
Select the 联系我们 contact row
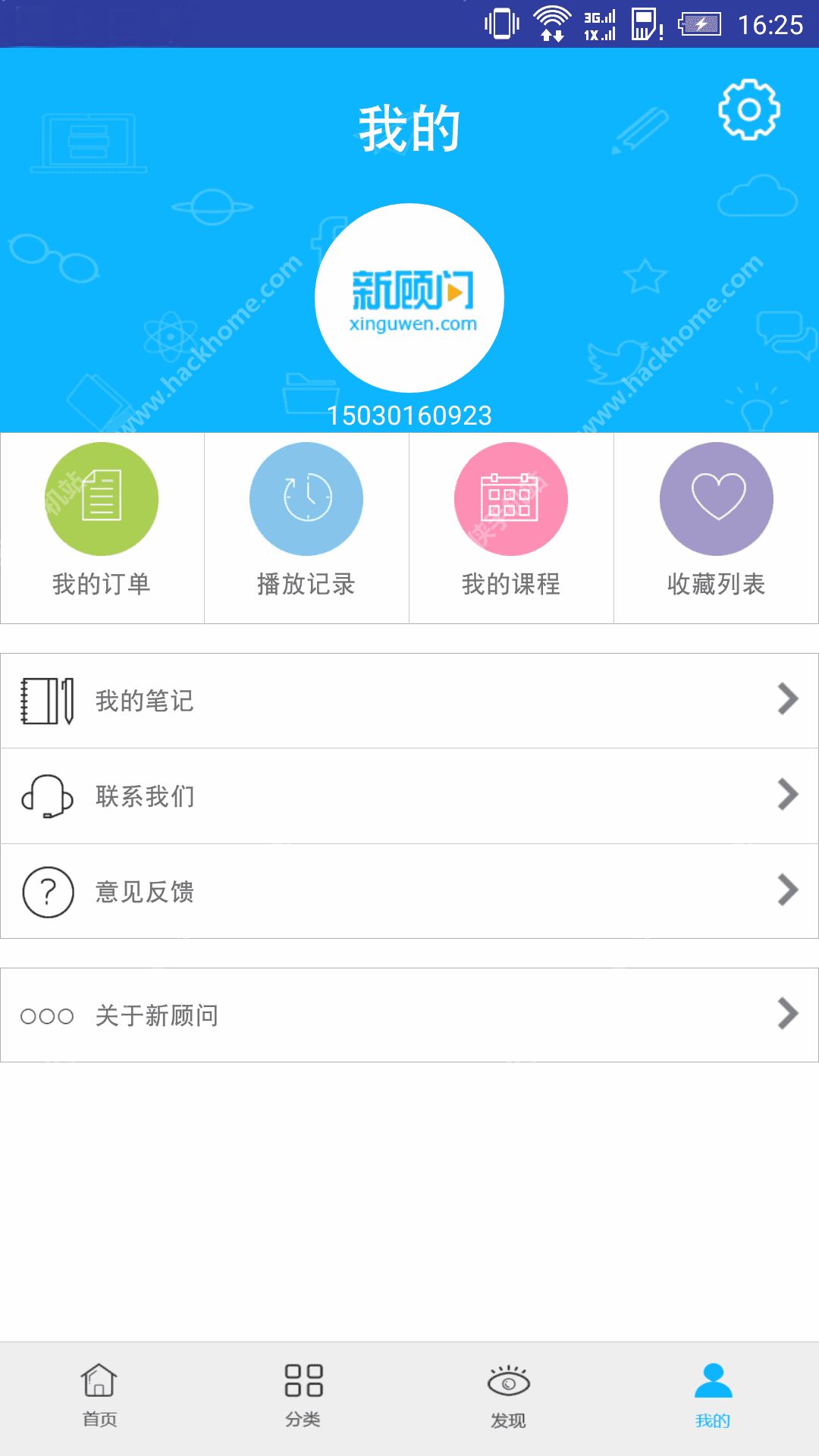tap(409, 796)
